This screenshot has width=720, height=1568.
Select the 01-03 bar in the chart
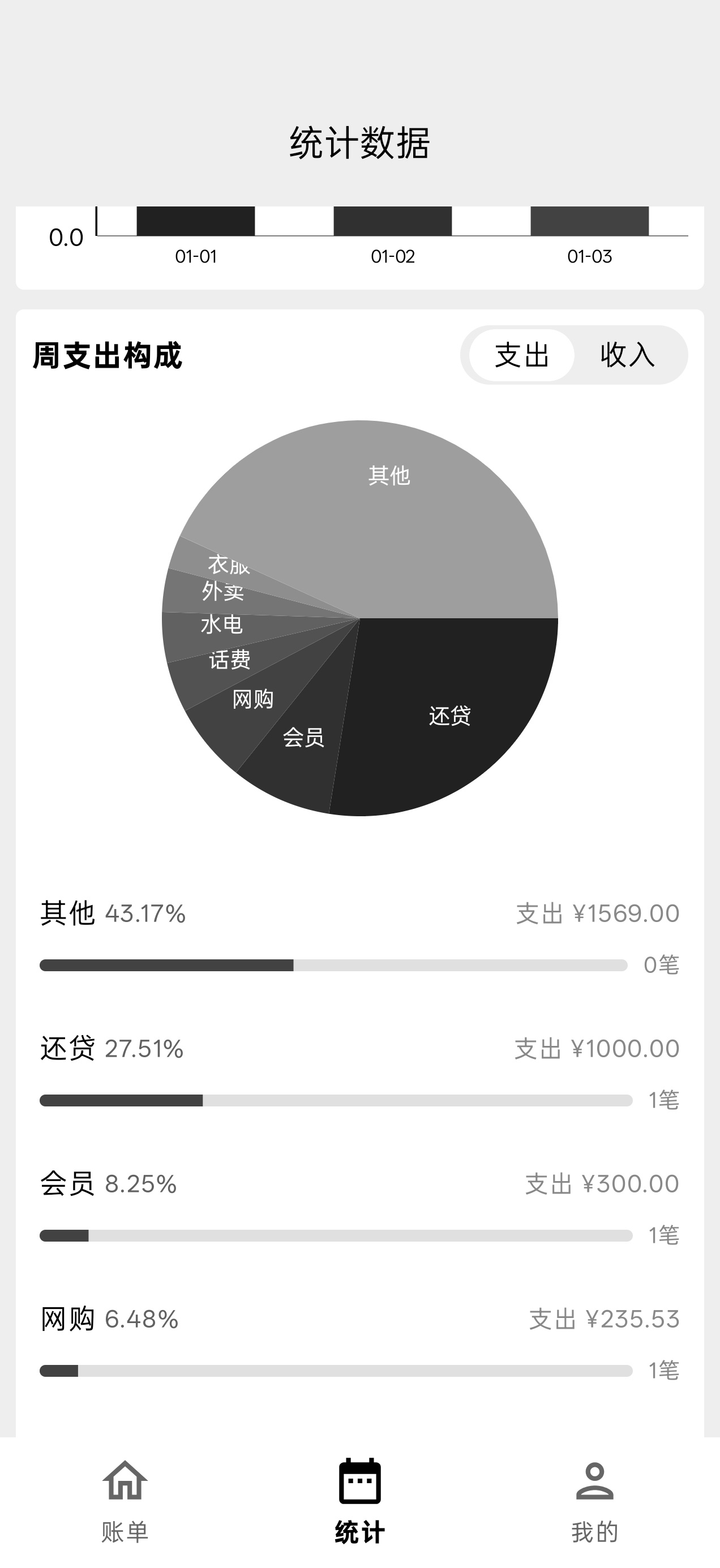click(x=590, y=222)
